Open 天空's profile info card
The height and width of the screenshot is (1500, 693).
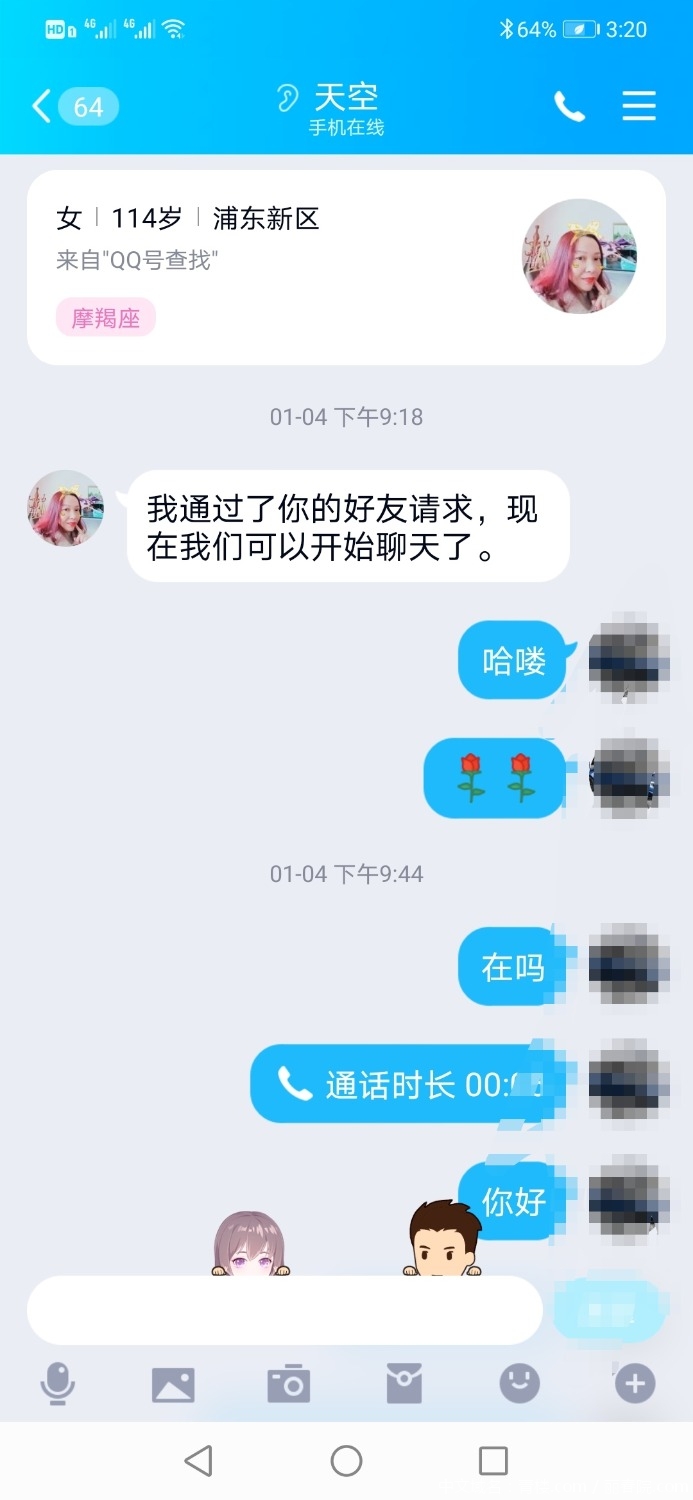tap(346, 267)
